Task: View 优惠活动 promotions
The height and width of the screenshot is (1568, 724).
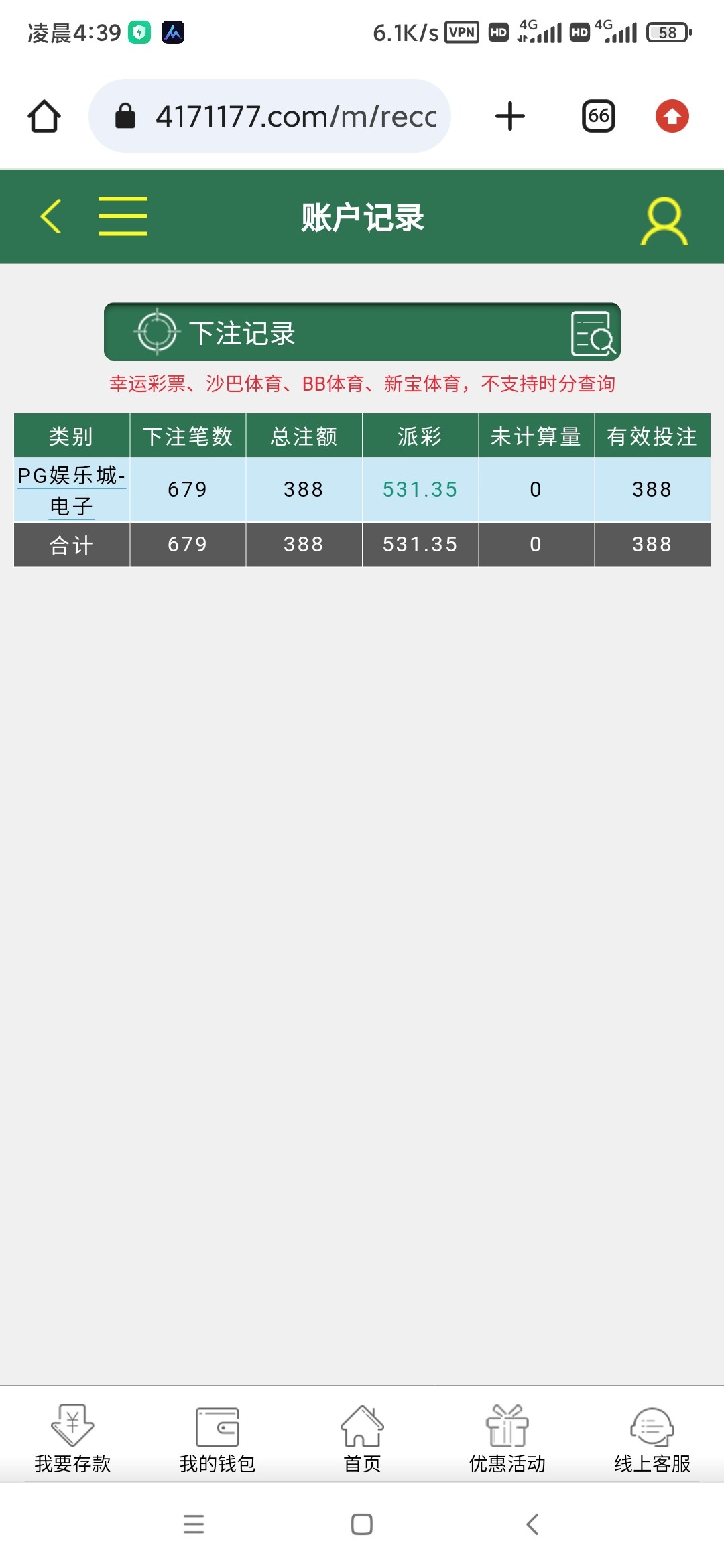Action: click(x=507, y=1437)
